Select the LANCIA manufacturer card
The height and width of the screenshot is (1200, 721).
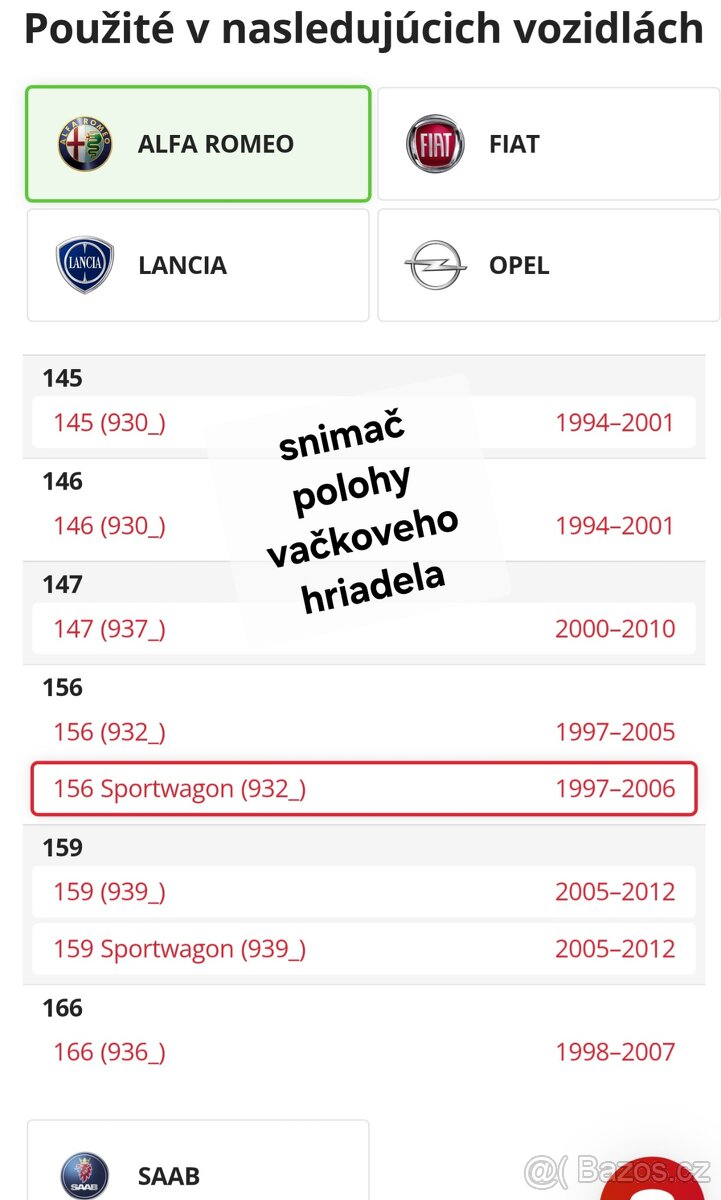coord(198,265)
